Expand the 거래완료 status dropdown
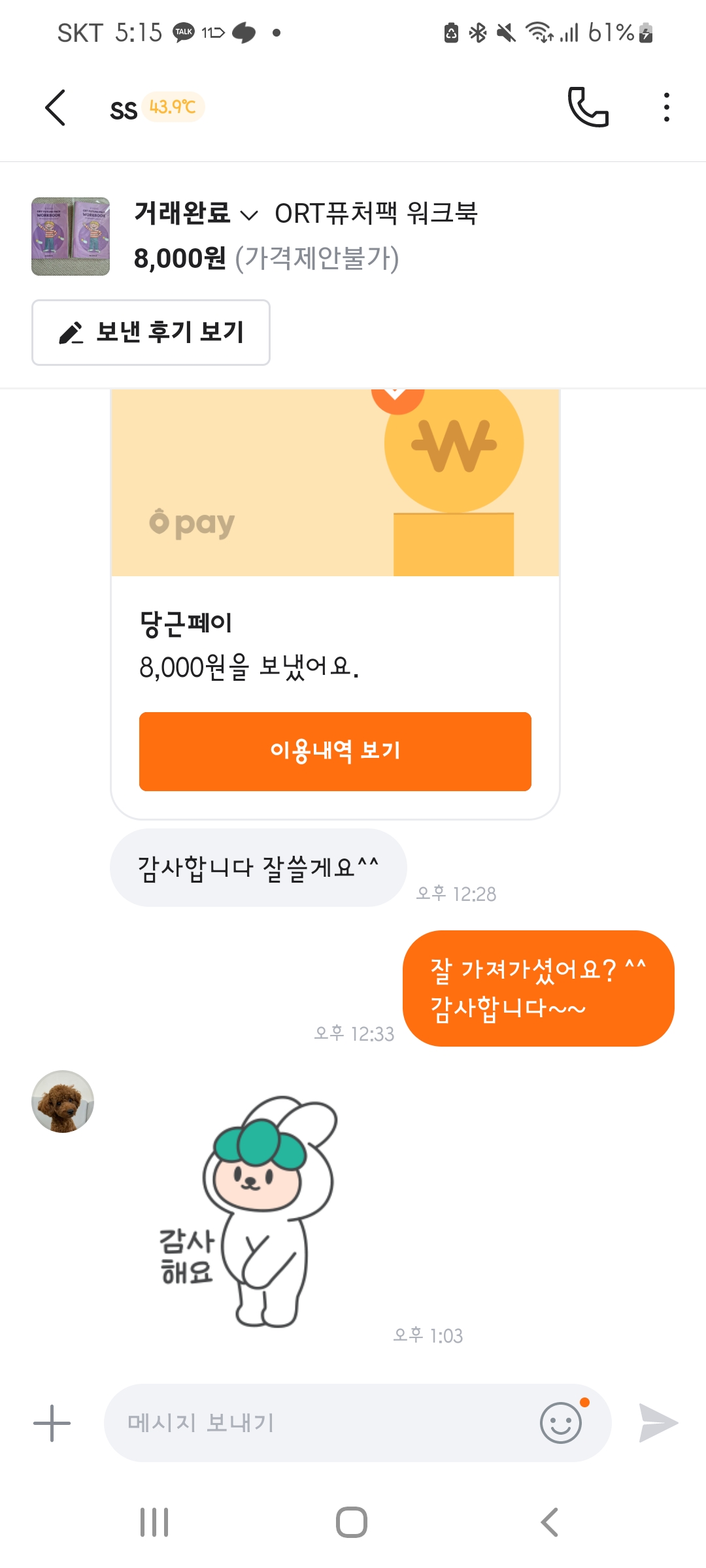This screenshot has height=1568, width=706. pyautogui.click(x=196, y=214)
